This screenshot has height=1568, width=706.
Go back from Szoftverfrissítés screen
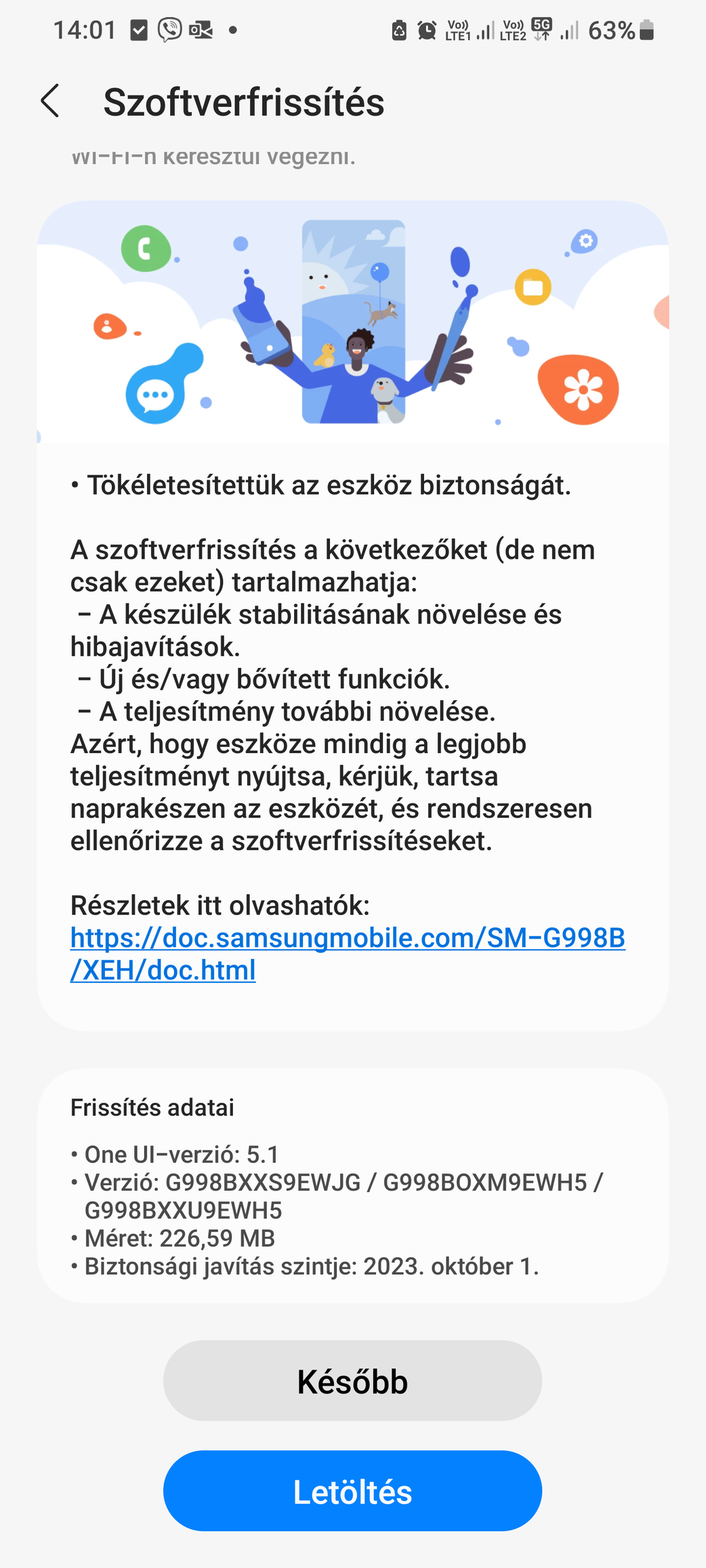[x=51, y=102]
